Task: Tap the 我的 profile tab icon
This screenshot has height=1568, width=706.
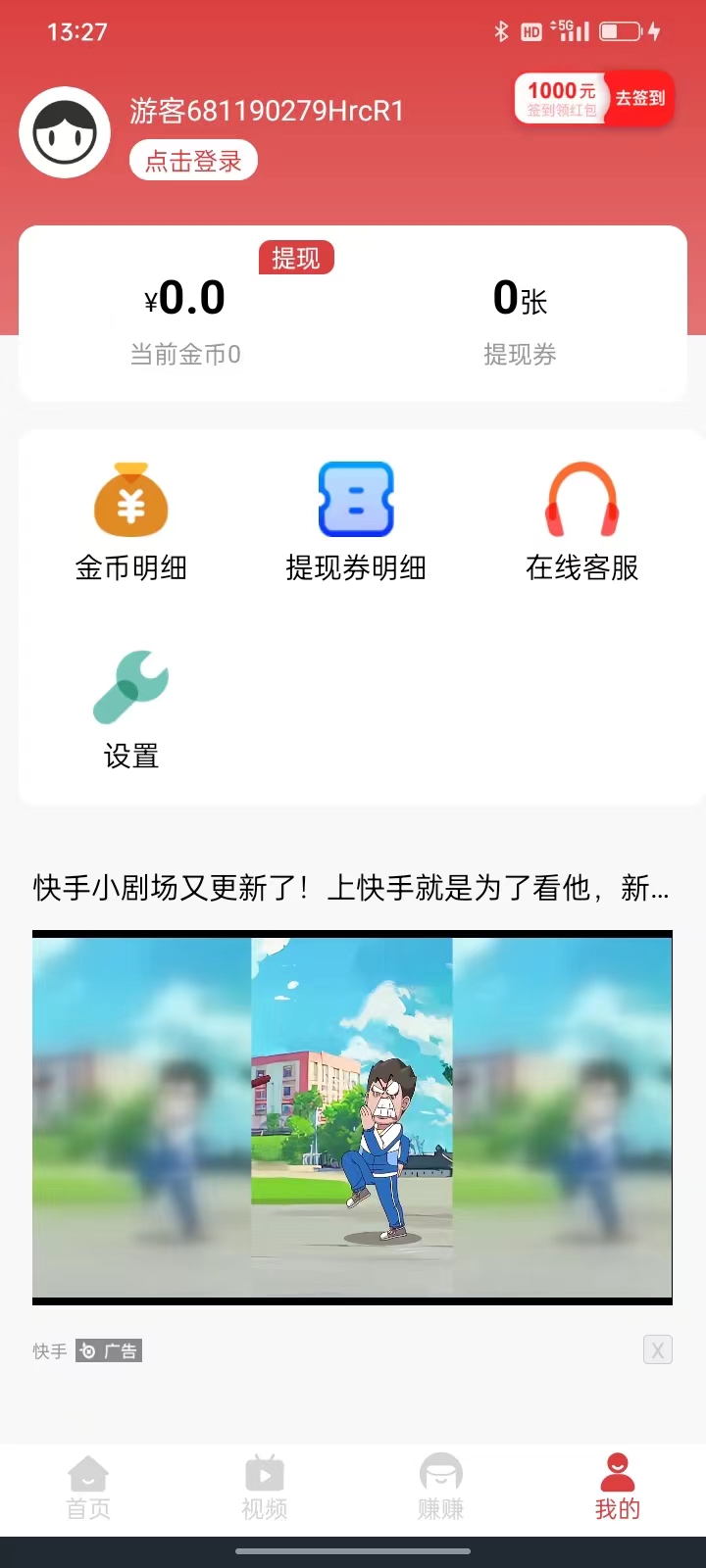Action: pyautogui.click(x=616, y=1475)
